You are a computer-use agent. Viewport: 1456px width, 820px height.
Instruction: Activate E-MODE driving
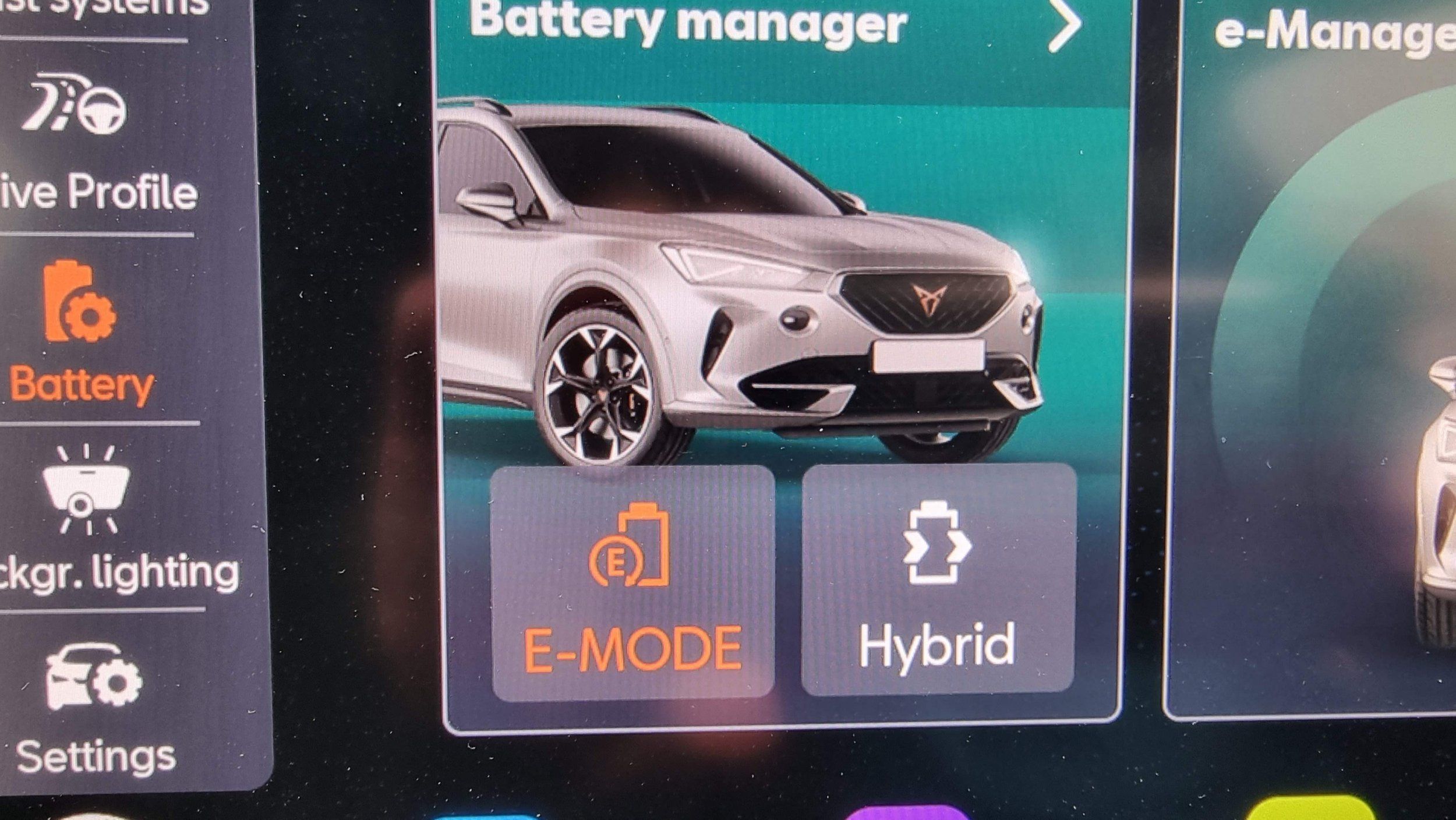632,582
